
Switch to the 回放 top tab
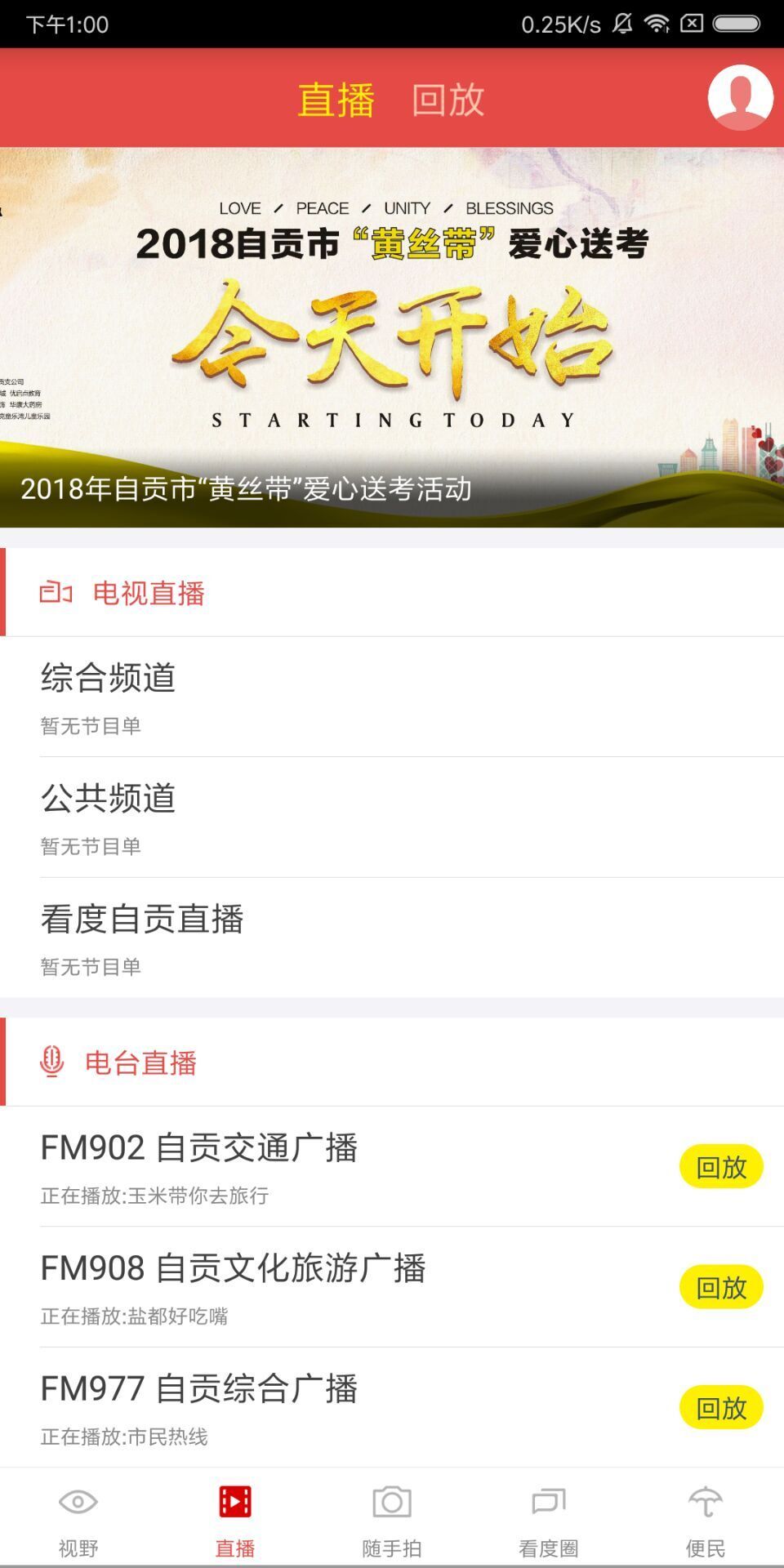click(448, 100)
